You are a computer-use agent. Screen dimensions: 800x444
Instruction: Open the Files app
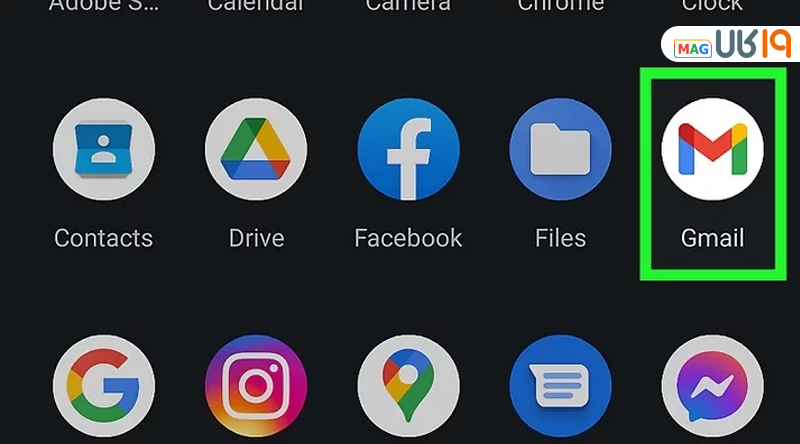(x=560, y=150)
